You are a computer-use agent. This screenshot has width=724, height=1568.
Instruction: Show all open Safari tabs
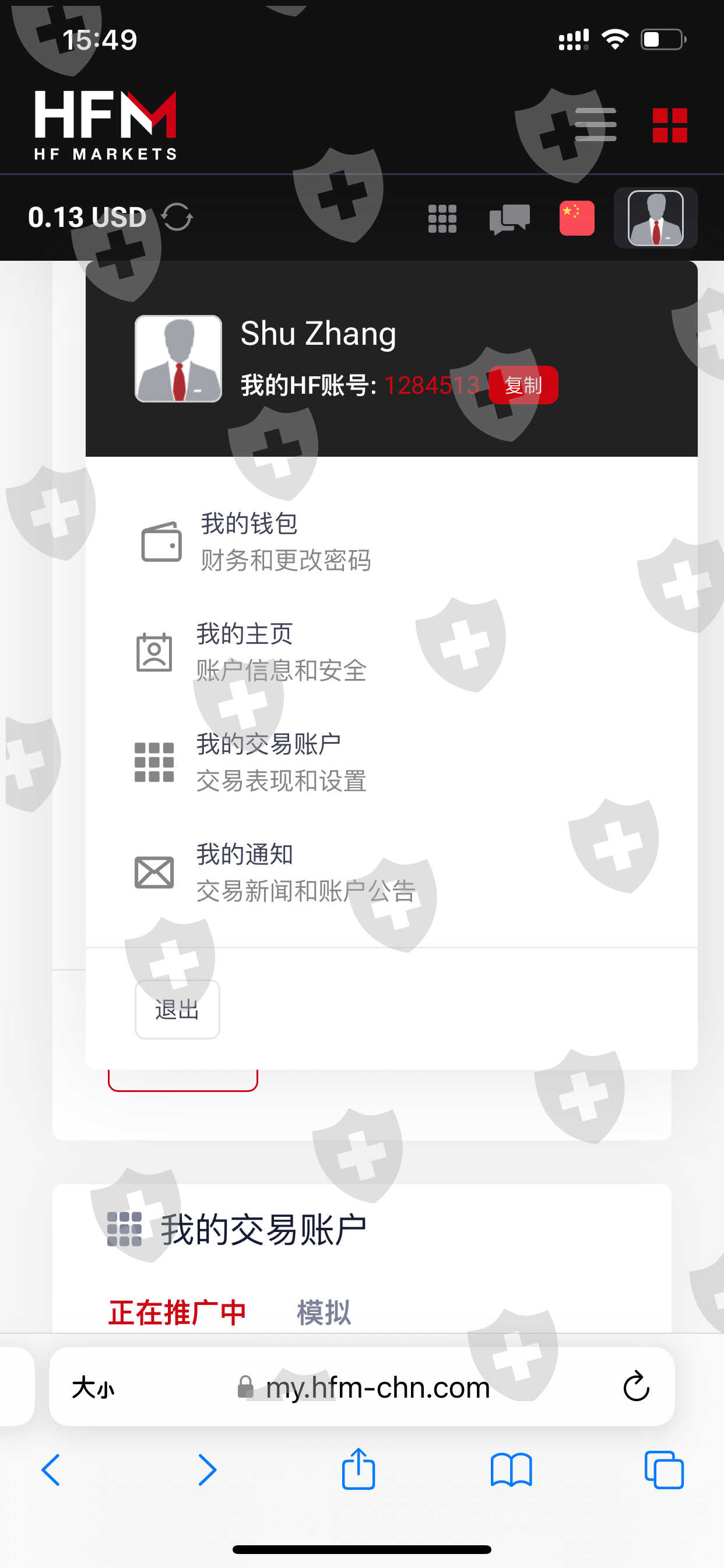point(664,1470)
